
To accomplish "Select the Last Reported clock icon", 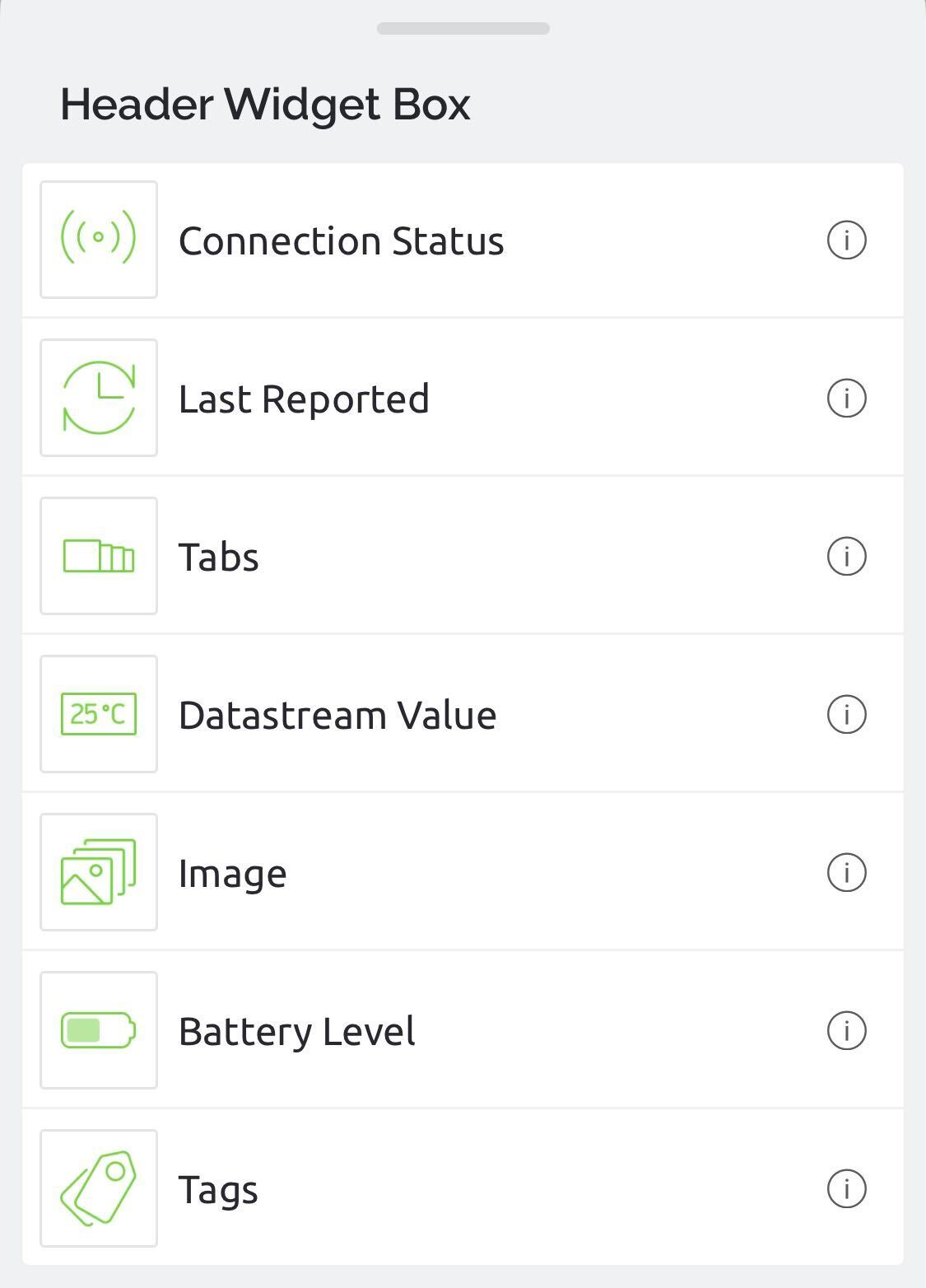I will 99,397.
